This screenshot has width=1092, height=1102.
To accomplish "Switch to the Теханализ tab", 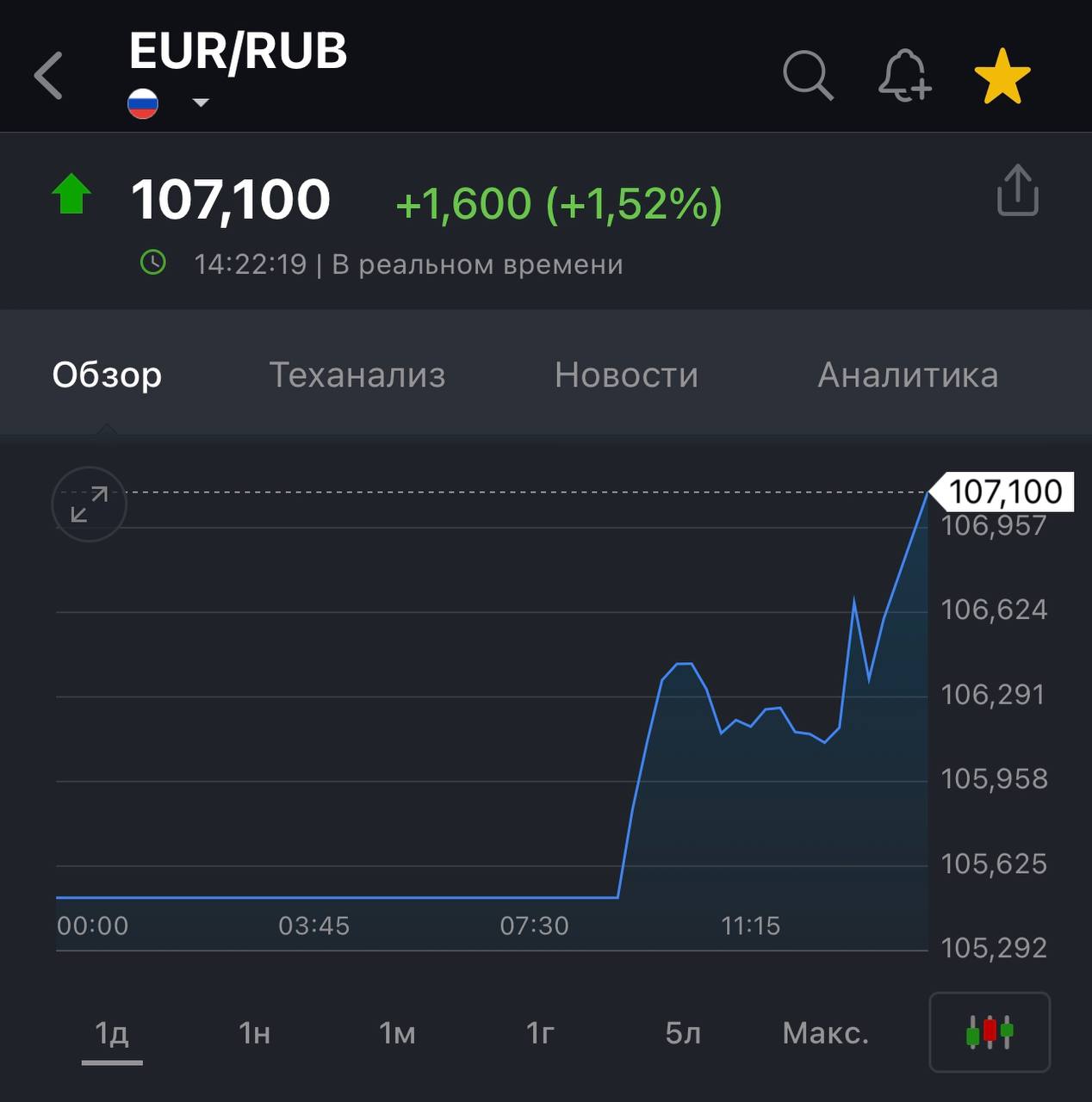I will point(357,375).
